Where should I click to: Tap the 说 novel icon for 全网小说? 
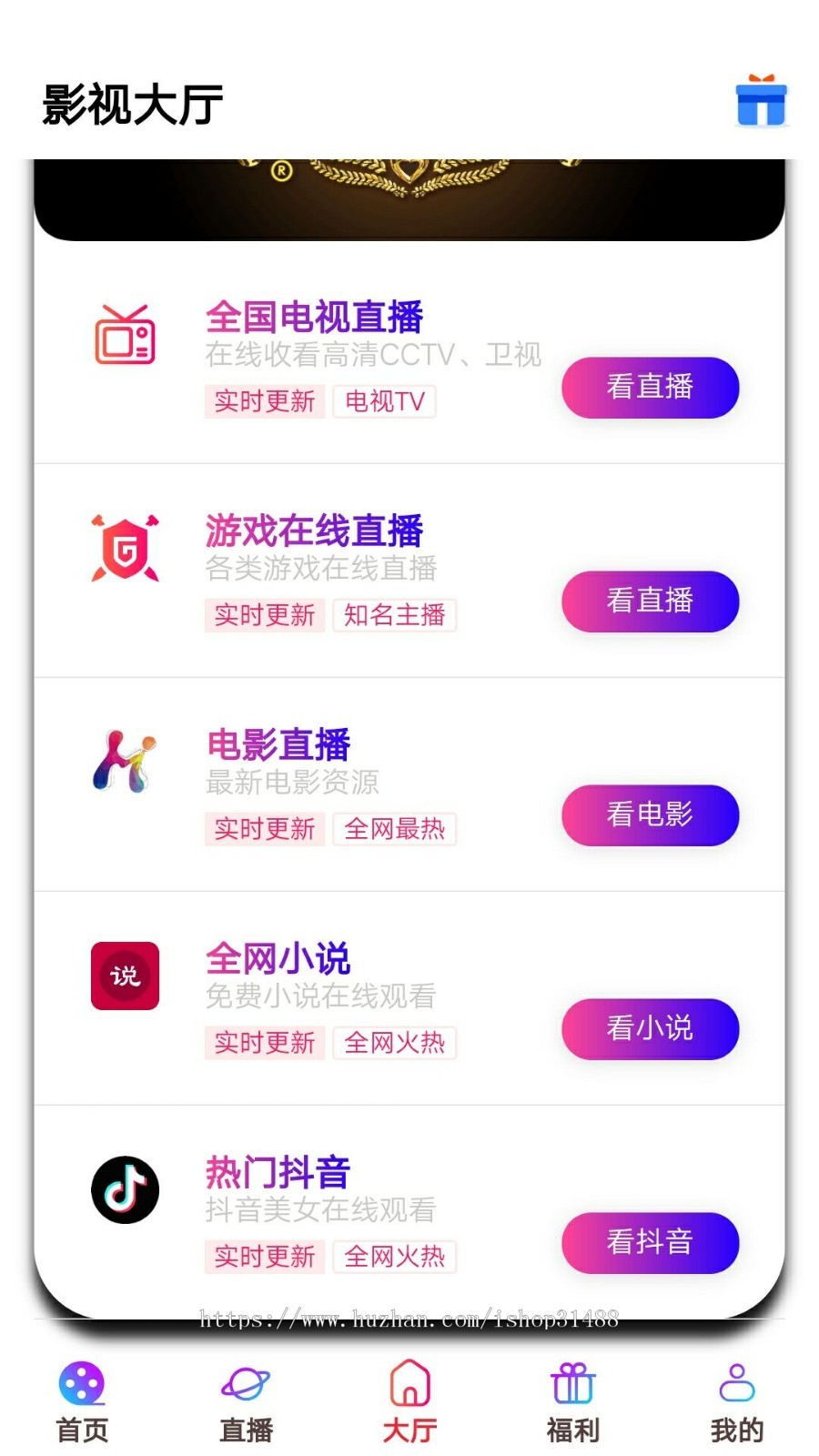125,976
